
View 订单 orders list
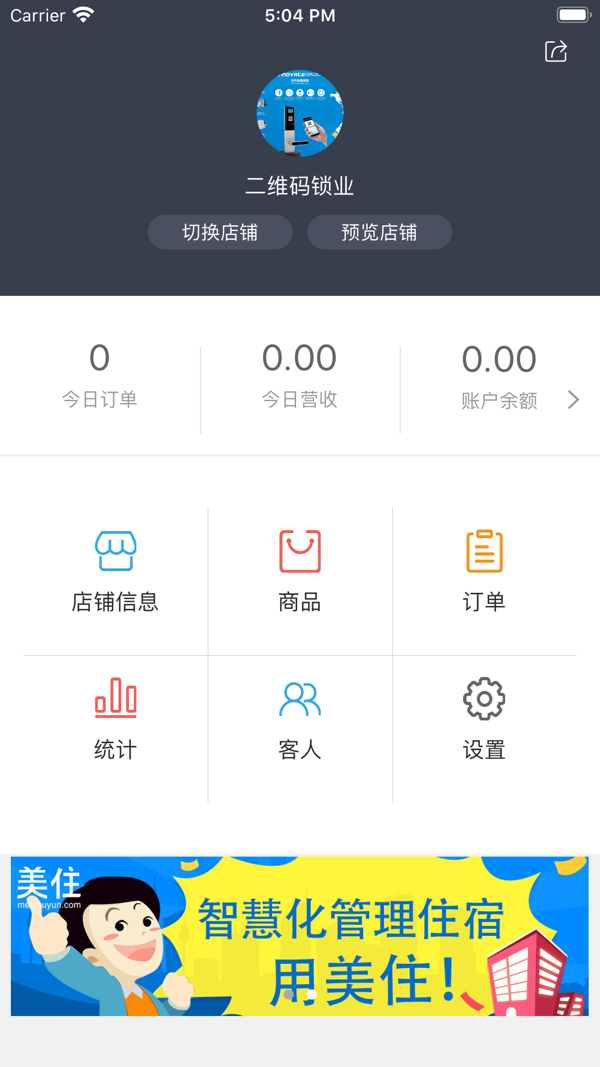[x=484, y=572]
